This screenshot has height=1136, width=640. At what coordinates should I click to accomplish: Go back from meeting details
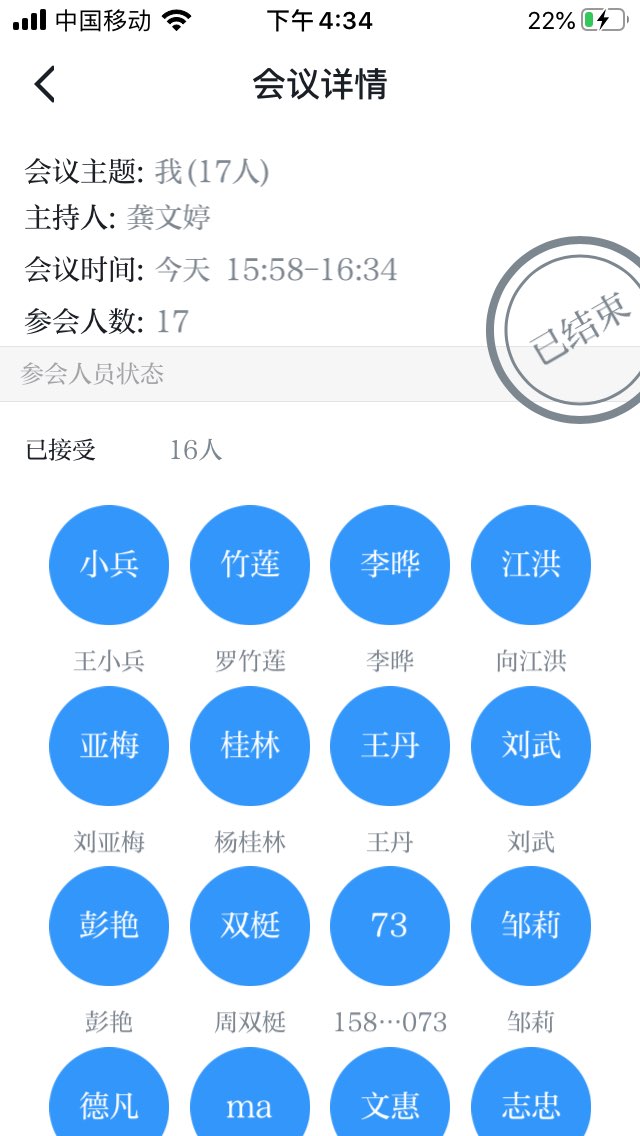point(44,84)
